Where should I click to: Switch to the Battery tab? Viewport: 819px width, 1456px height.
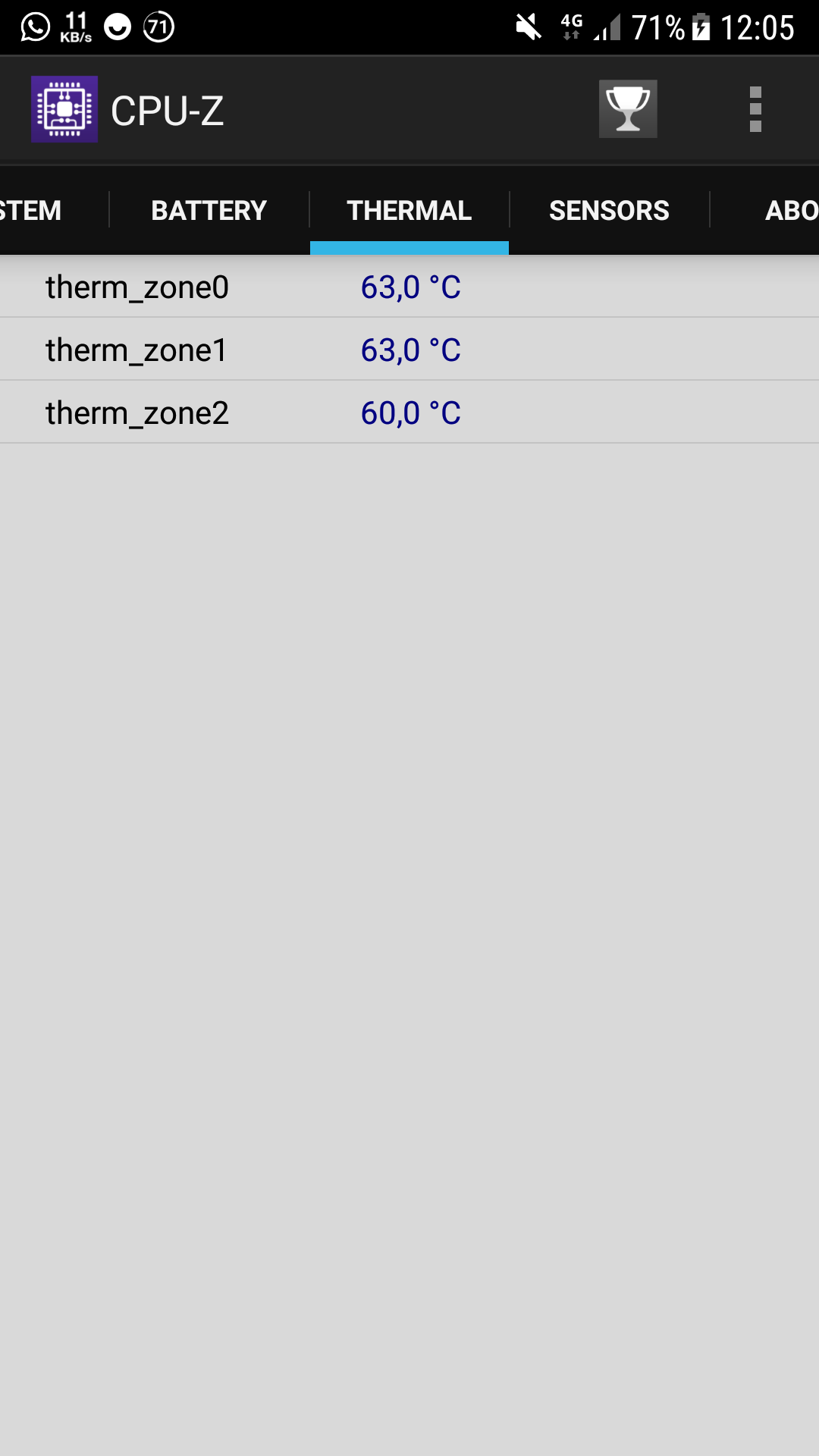click(209, 210)
